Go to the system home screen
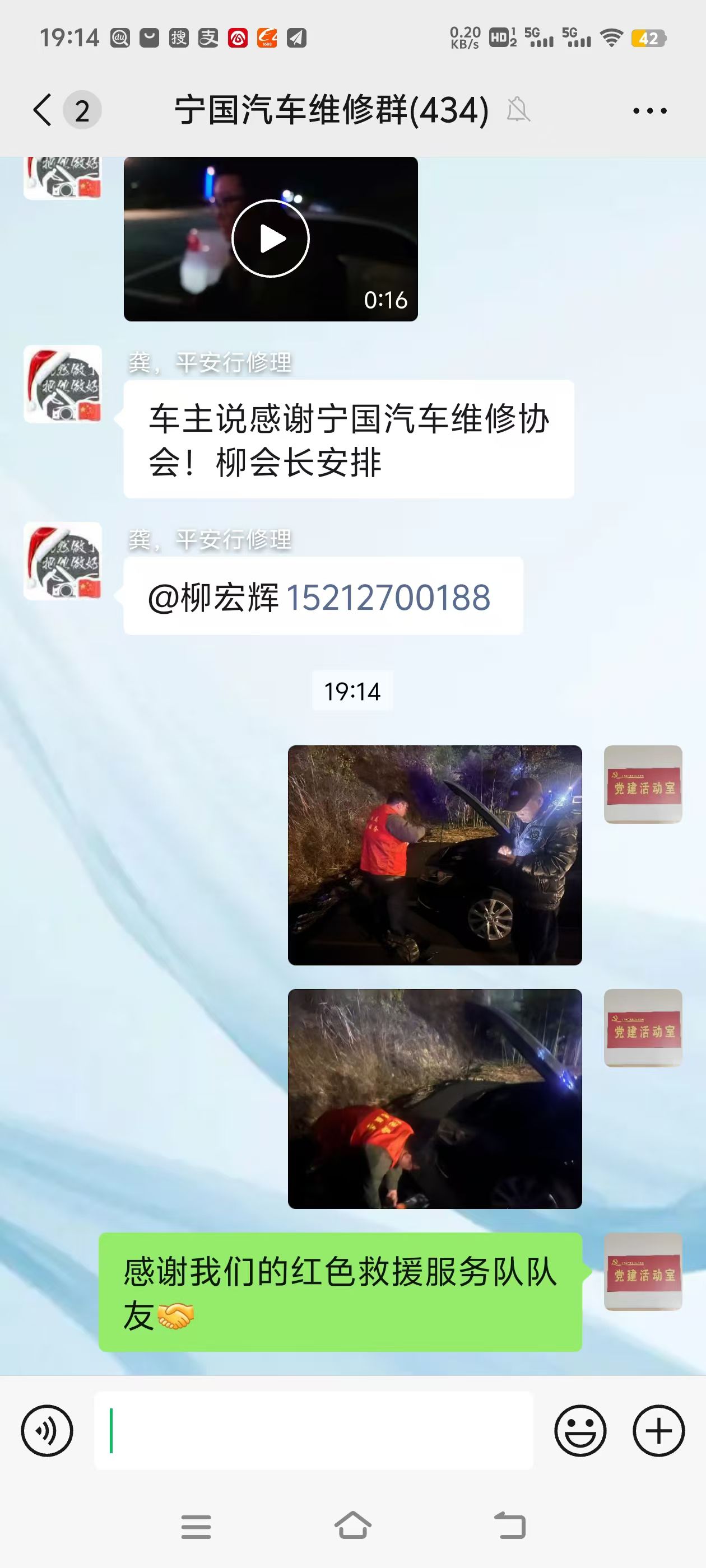 [x=352, y=1526]
